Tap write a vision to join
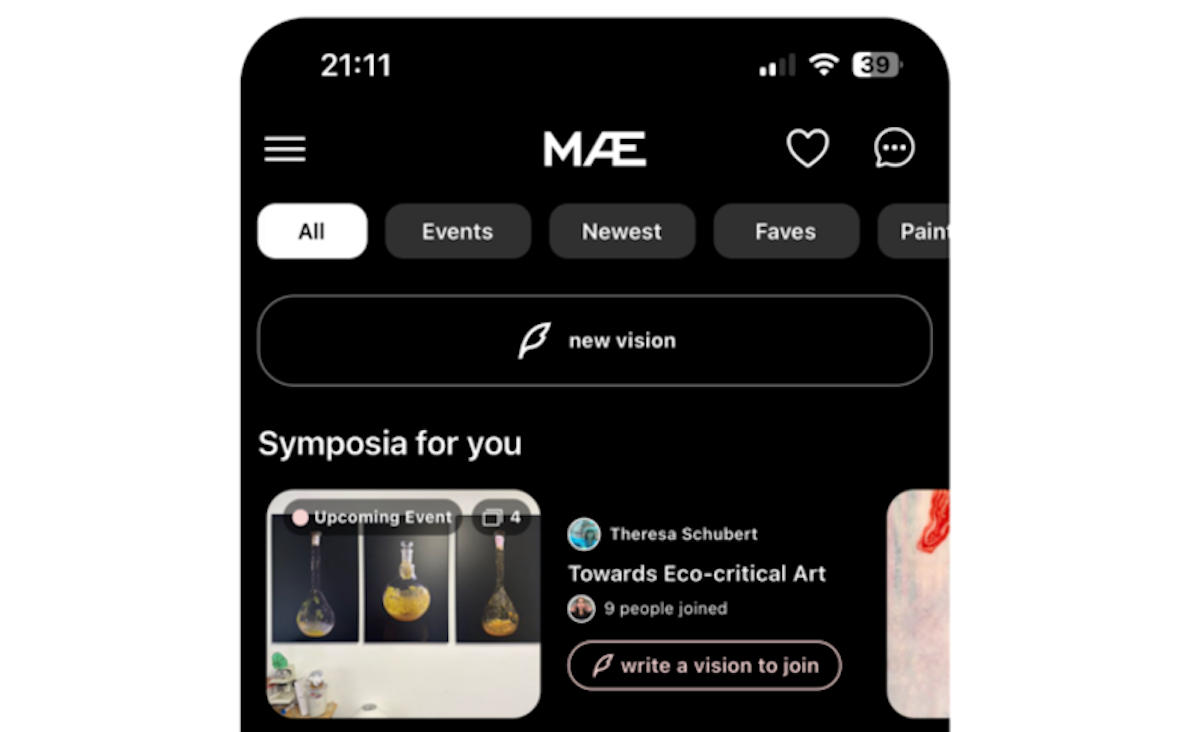 coord(704,665)
